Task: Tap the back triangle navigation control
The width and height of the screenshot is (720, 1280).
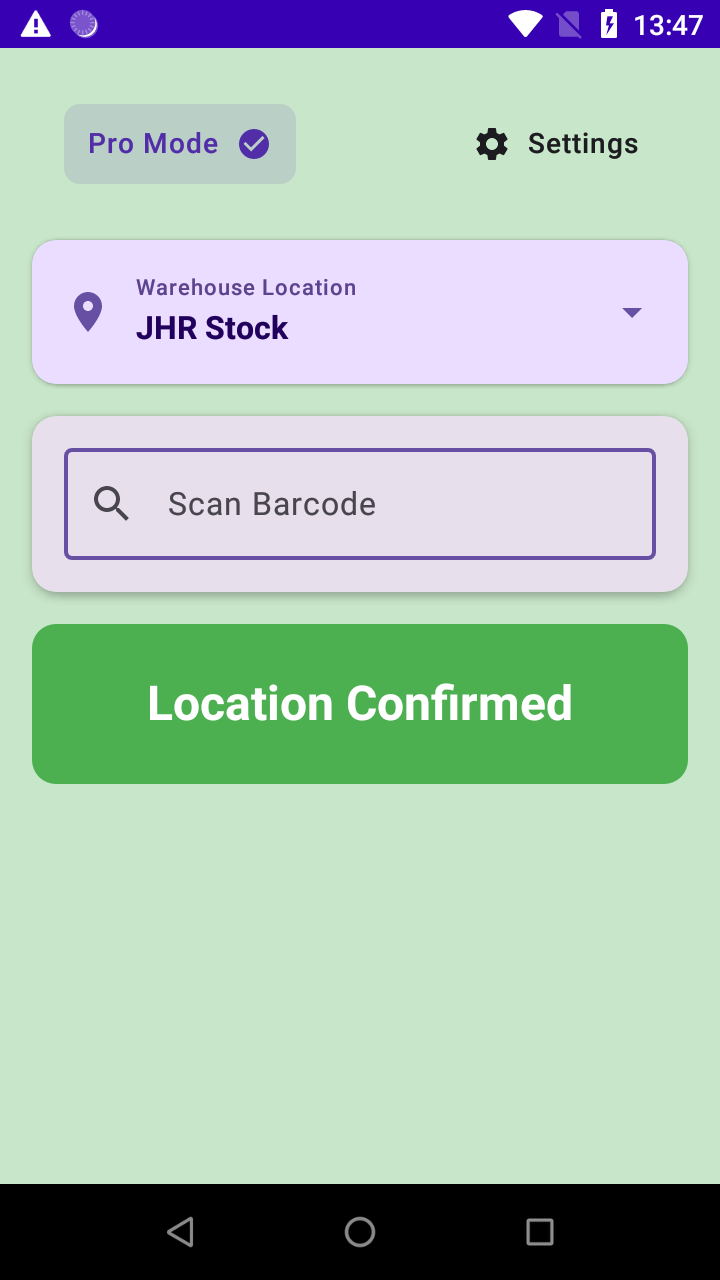Action: (180, 1232)
